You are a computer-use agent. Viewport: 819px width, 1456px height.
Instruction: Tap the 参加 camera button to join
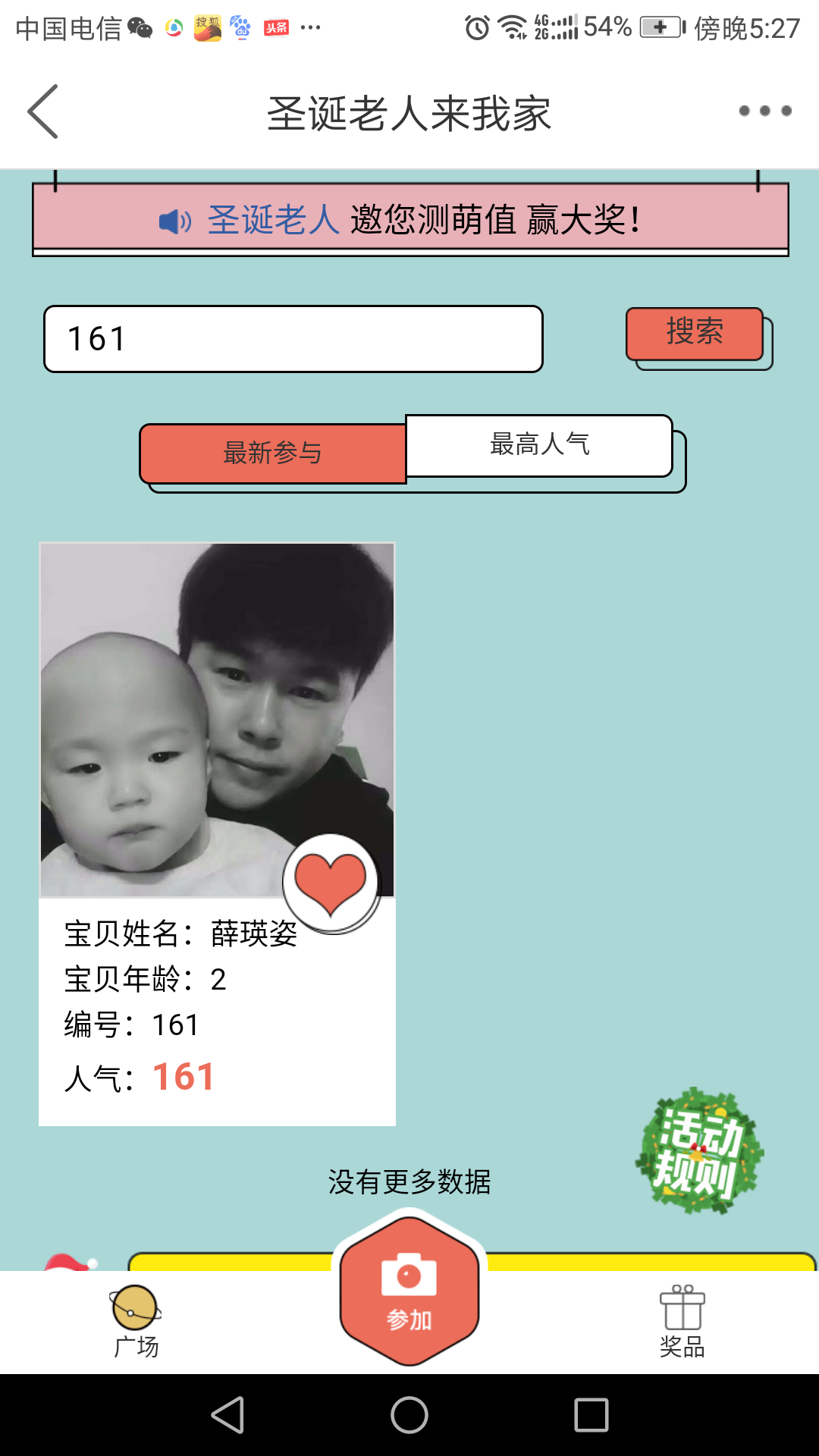(x=409, y=1291)
